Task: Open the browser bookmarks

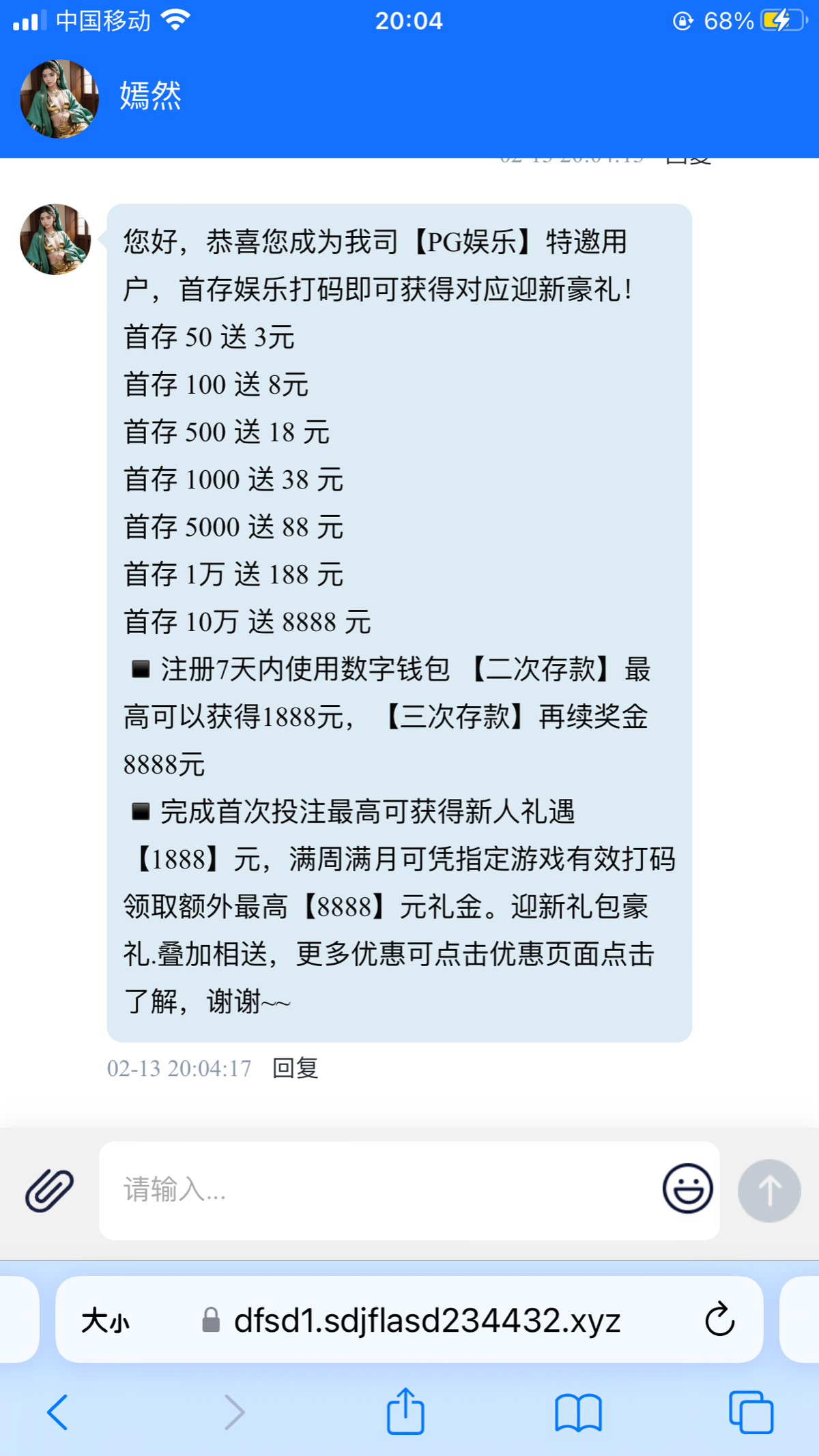Action: (x=578, y=1412)
